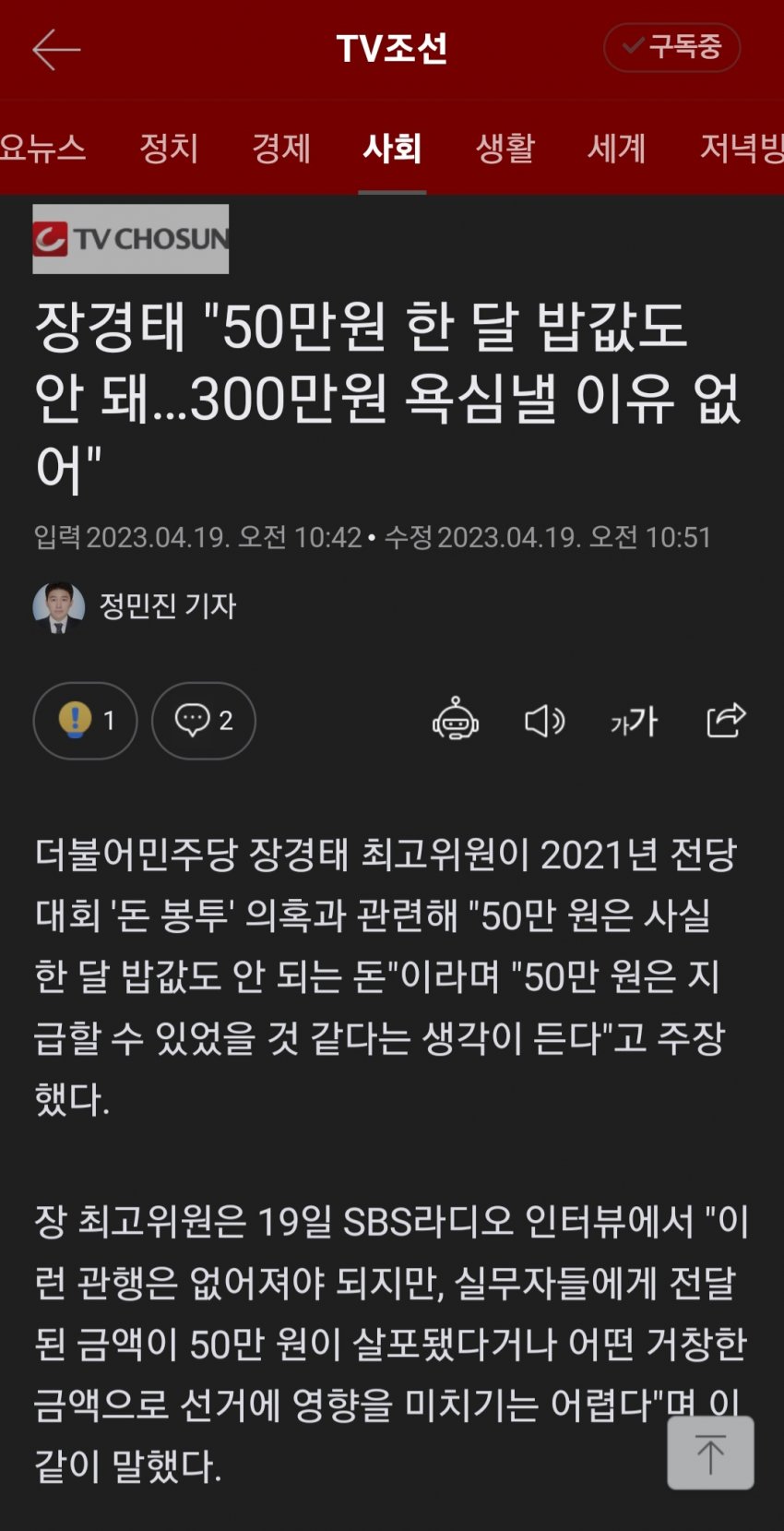
Task: Open the 생활 tab
Action: click(x=505, y=148)
